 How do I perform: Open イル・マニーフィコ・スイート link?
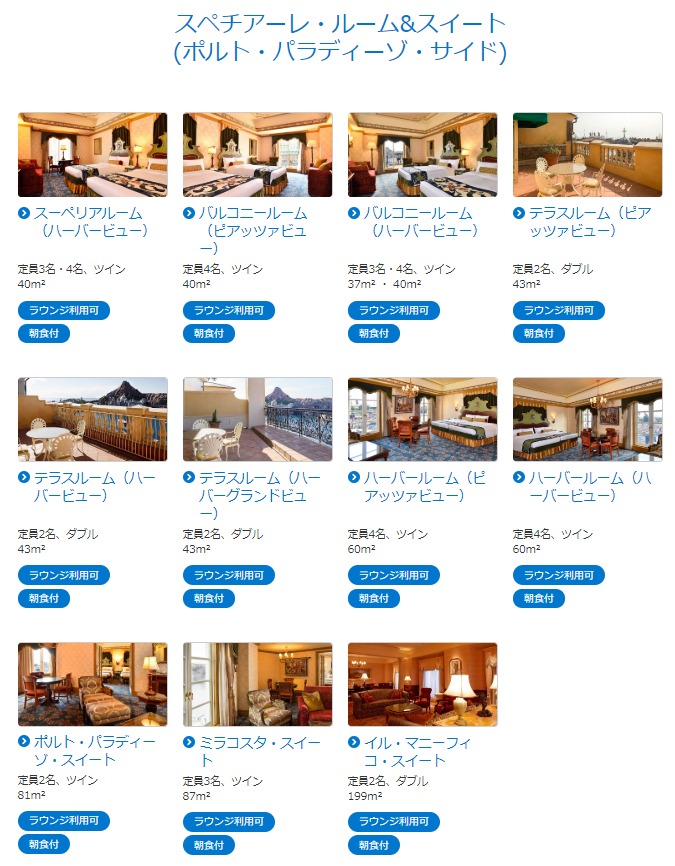418,751
